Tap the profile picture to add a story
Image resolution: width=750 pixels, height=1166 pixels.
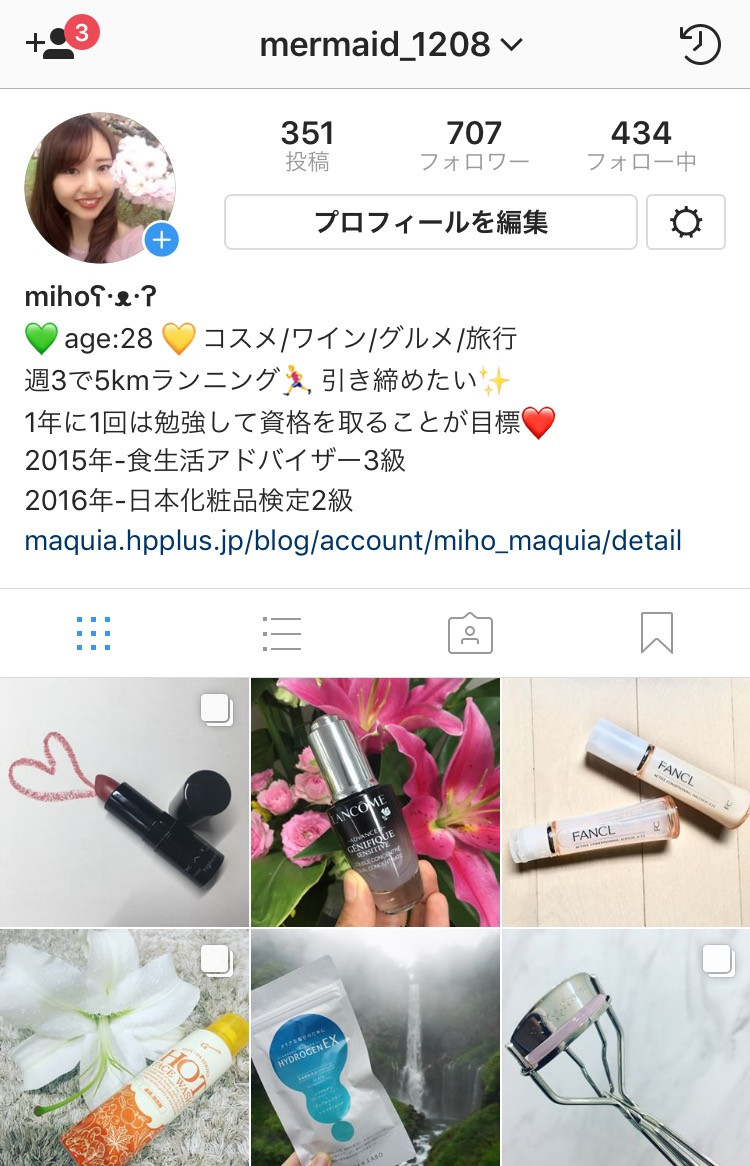[x=100, y=187]
